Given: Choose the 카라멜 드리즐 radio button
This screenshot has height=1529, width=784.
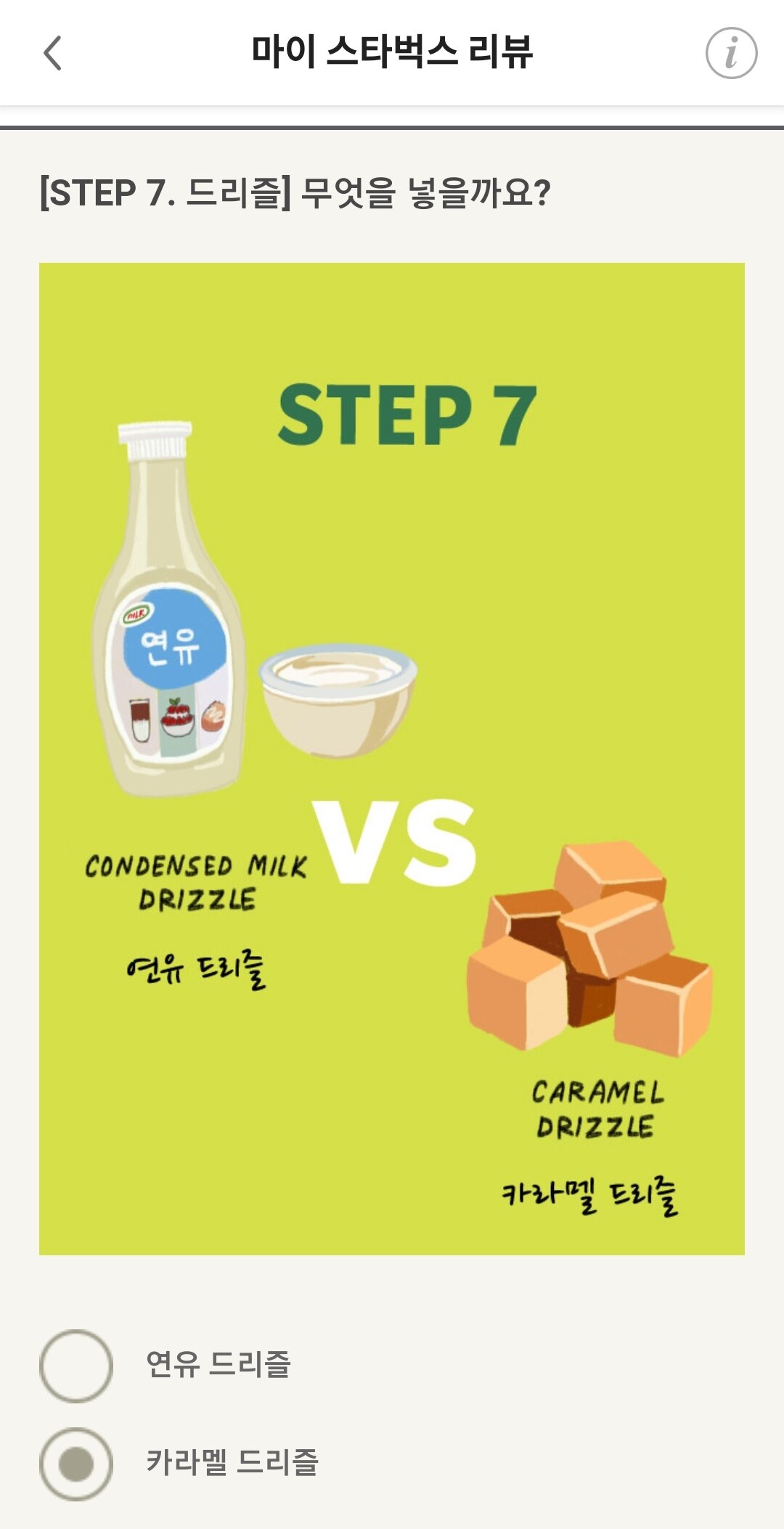Looking at the screenshot, I should tap(76, 1464).
